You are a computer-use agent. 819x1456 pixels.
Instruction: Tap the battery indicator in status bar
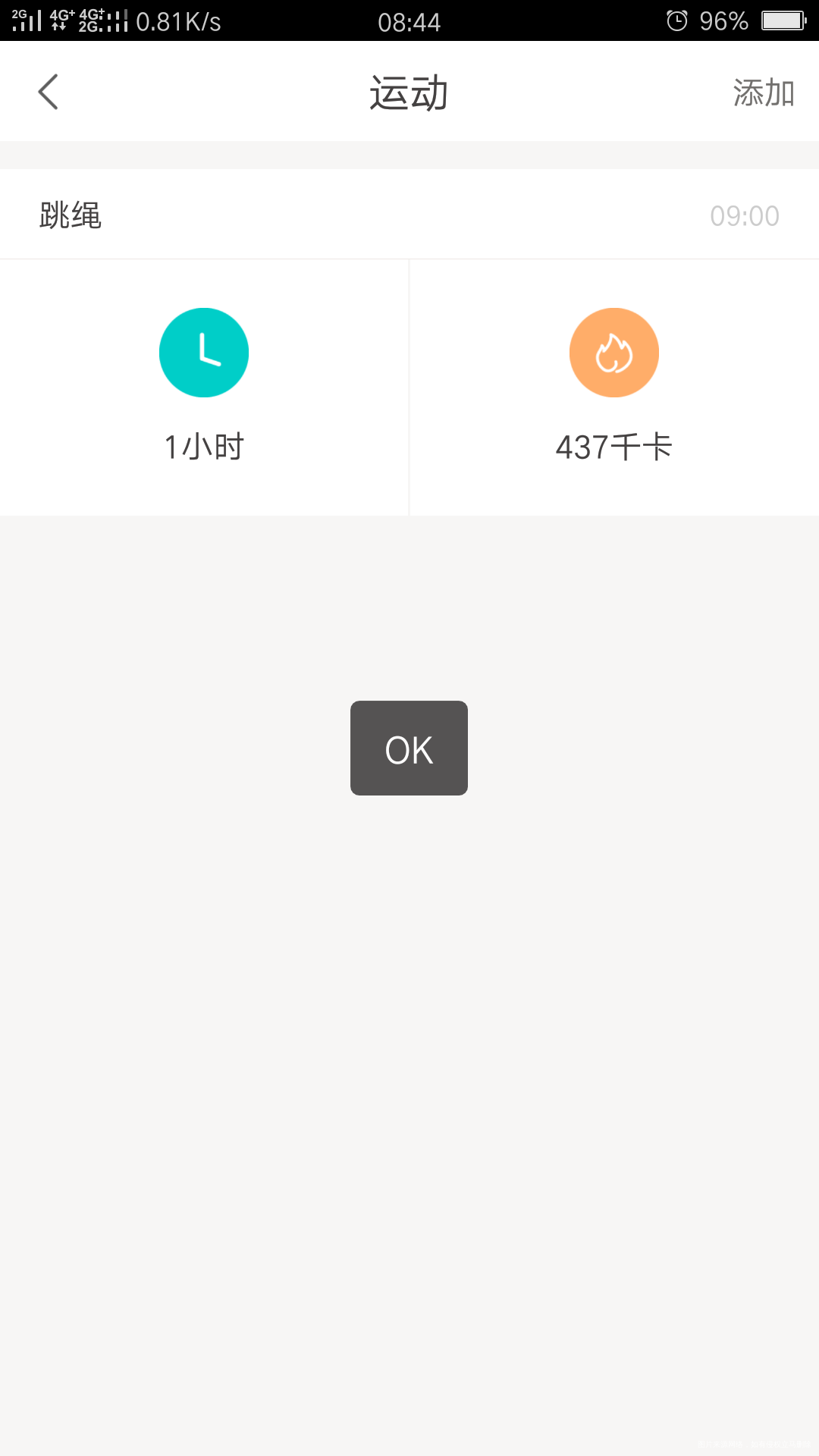[781, 20]
